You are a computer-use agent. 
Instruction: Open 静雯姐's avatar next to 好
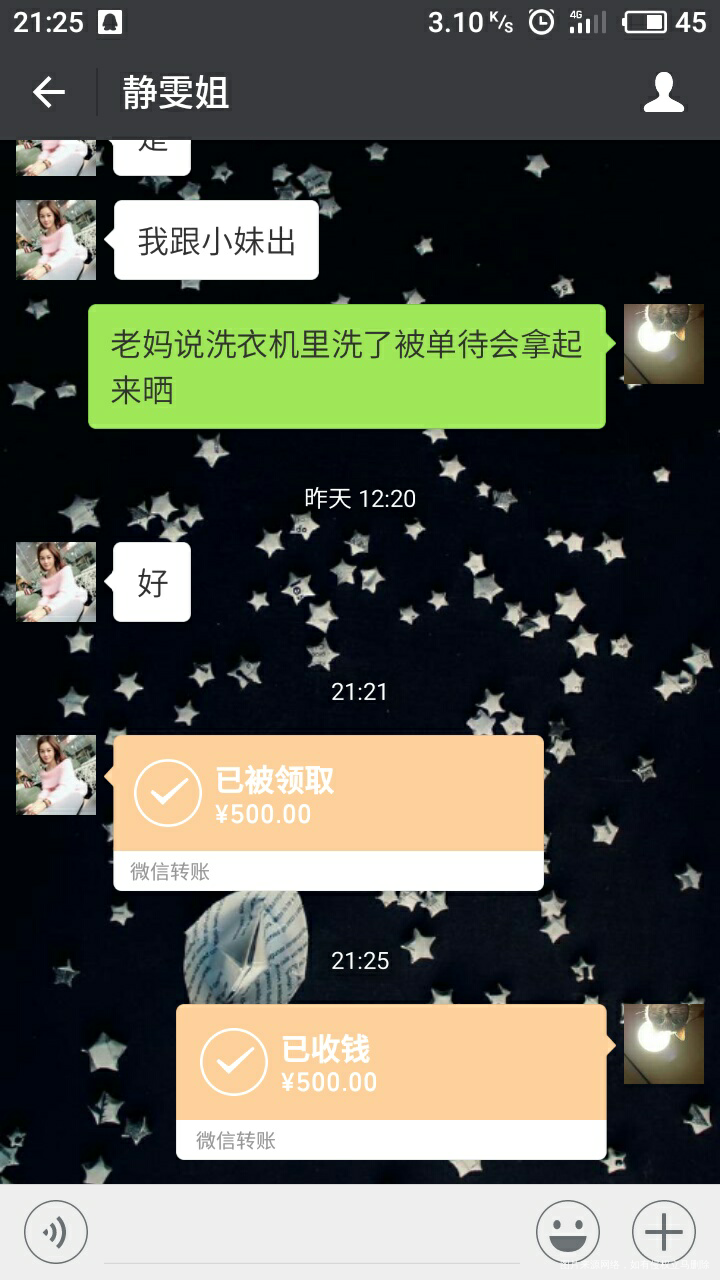[x=55, y=581]
